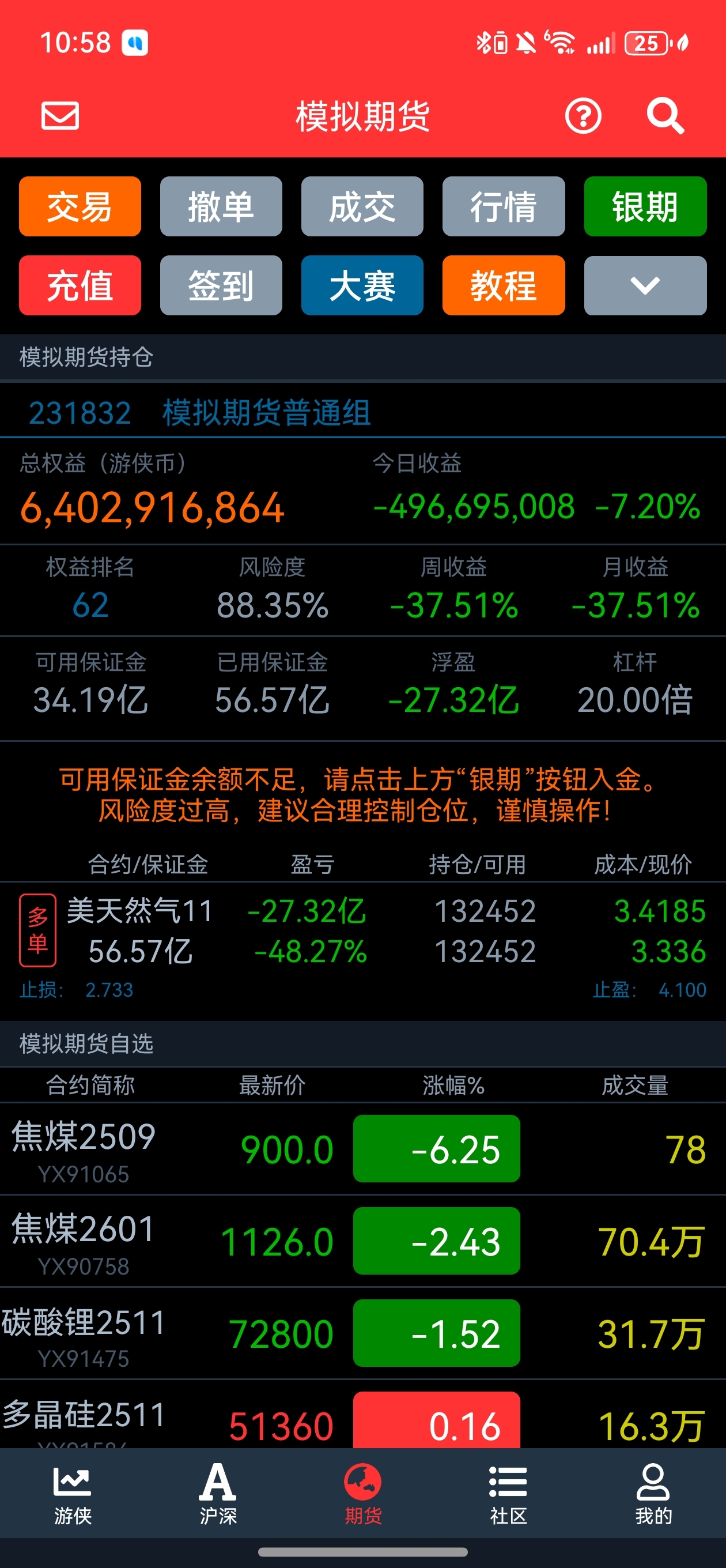Screen dimensions: 726x1568
Task: Switch to the 沪深 tab
Action: 218,1494
